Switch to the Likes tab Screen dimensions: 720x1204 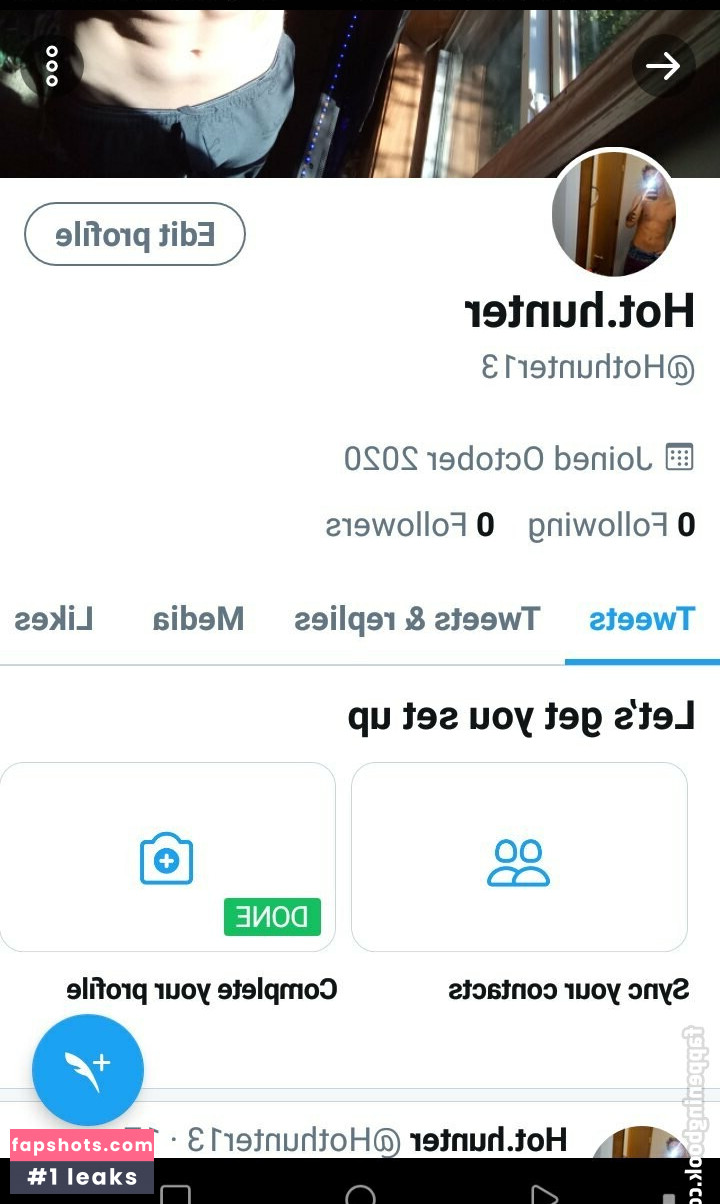point(54,619)
